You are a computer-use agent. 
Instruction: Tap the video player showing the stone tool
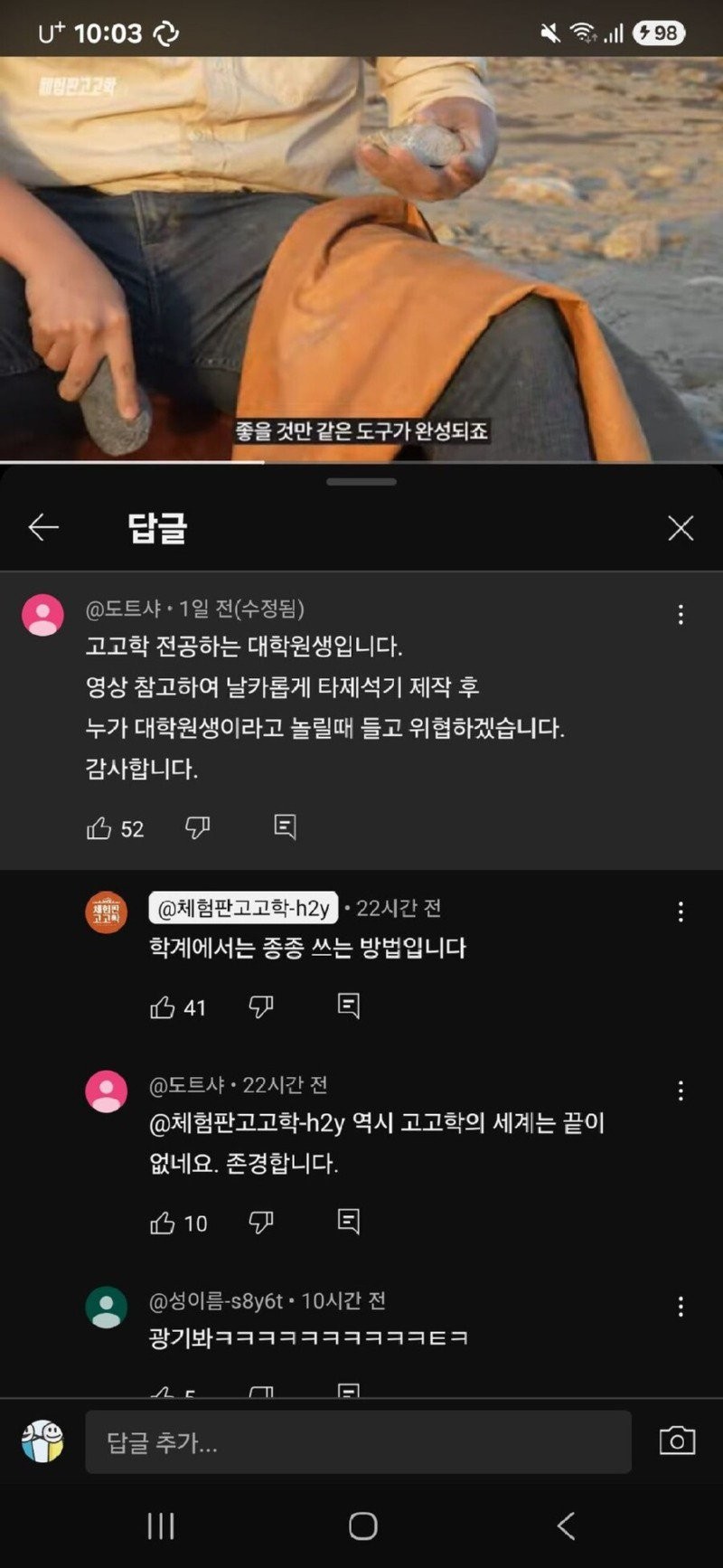coord(361,260)
